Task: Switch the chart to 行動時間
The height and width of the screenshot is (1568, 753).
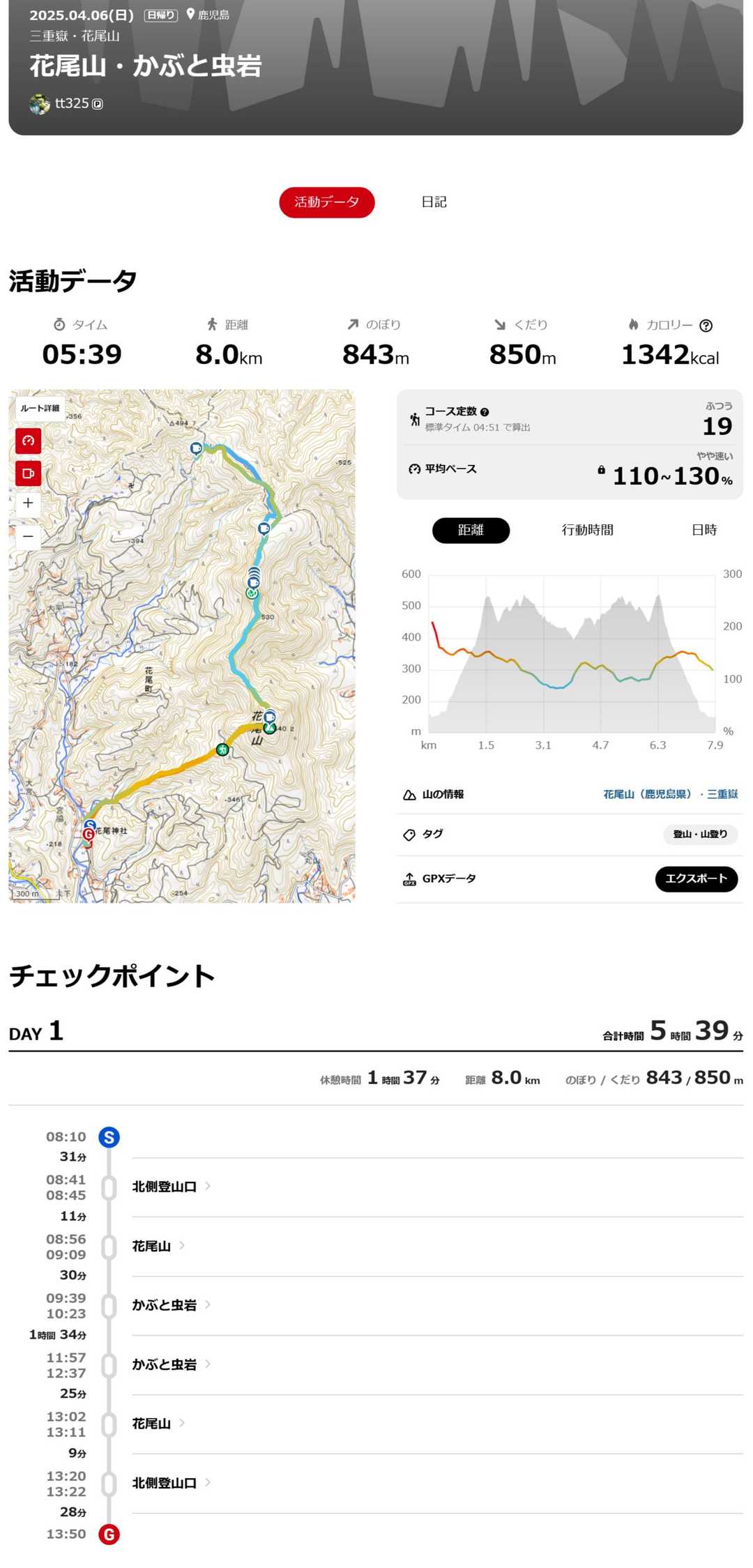Action: point(587,530)
